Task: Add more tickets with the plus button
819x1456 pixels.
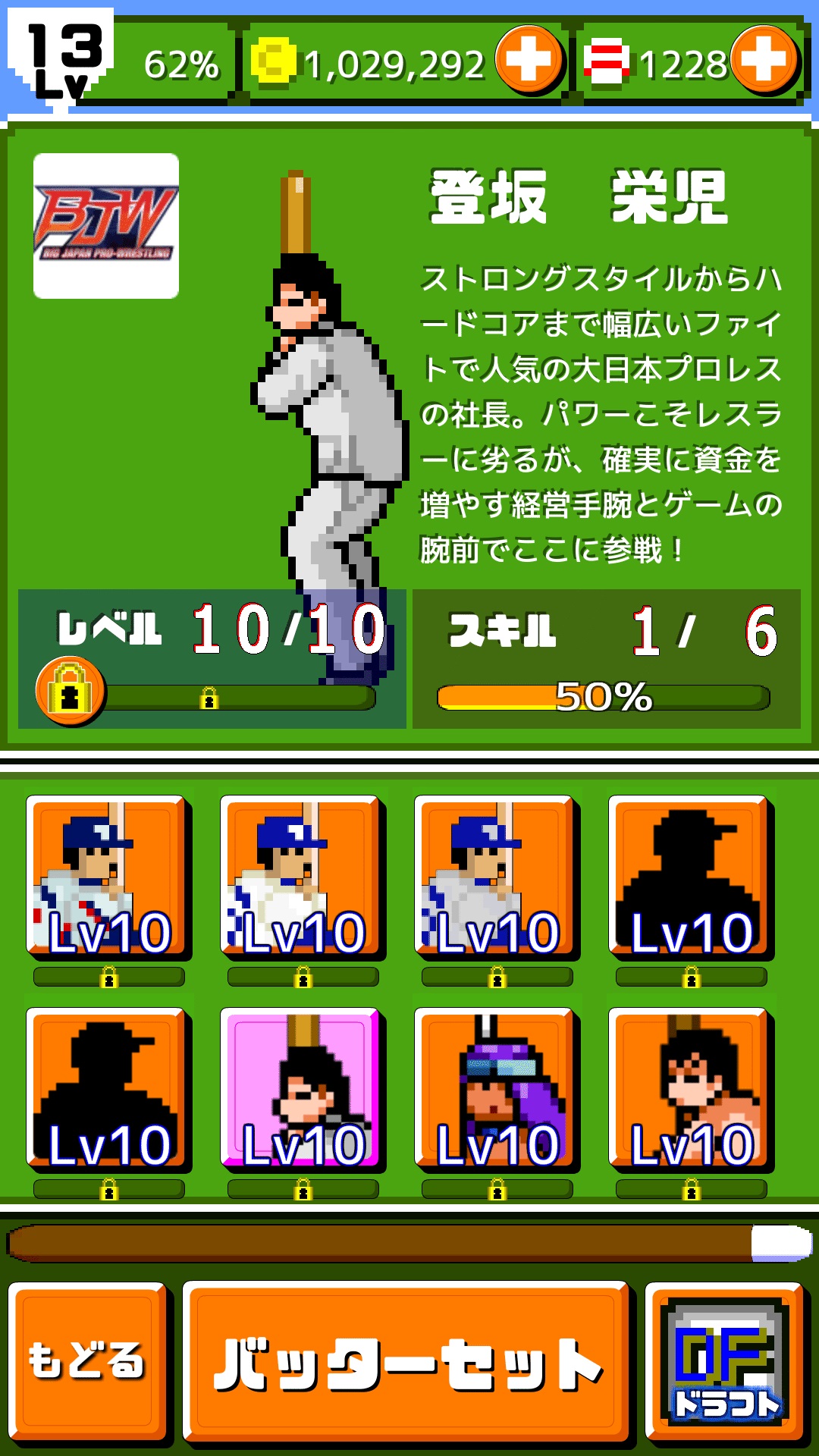Action: coord(765,59)
